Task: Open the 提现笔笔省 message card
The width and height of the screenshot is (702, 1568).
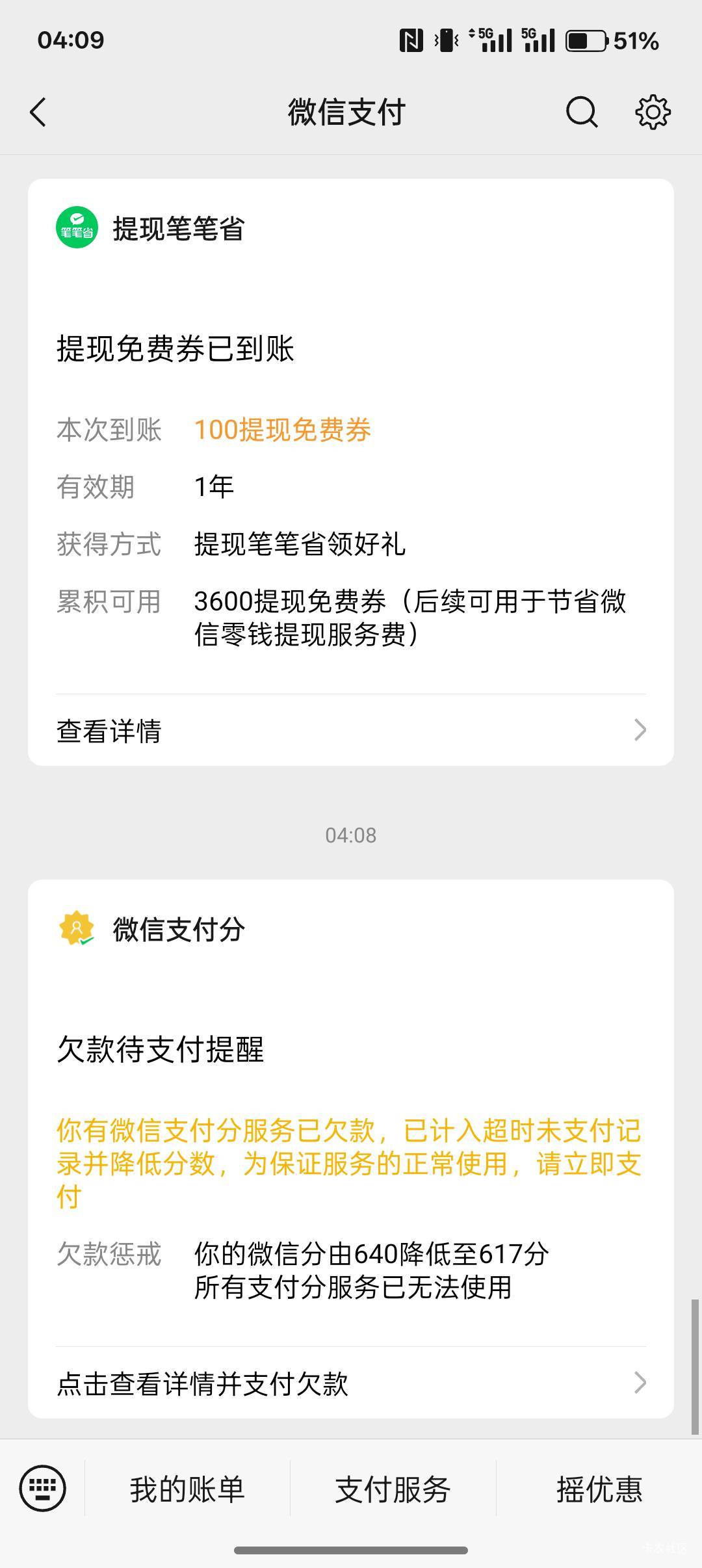Action: [x=351, y=472]
